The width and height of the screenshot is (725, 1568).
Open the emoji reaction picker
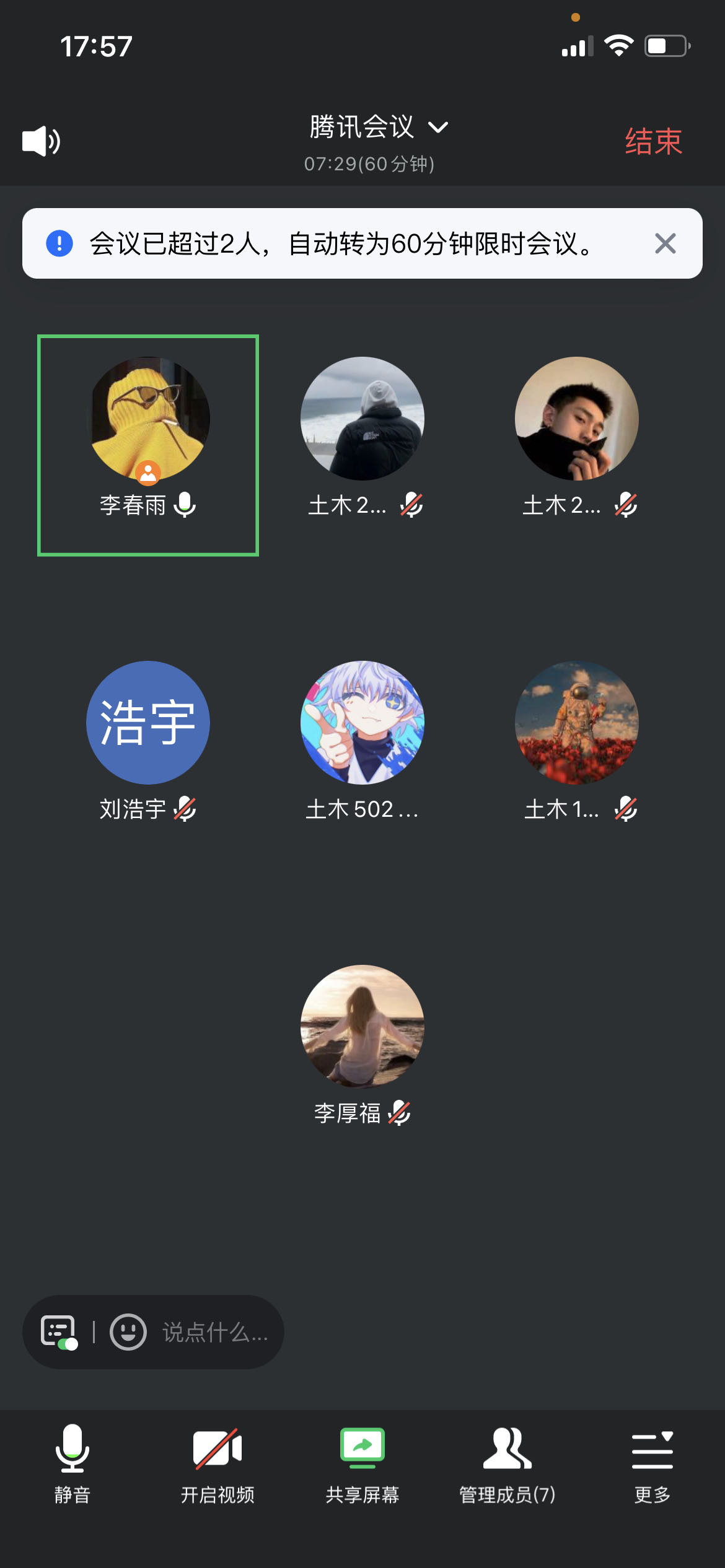pyautogui.click(x=128, y=1331)
